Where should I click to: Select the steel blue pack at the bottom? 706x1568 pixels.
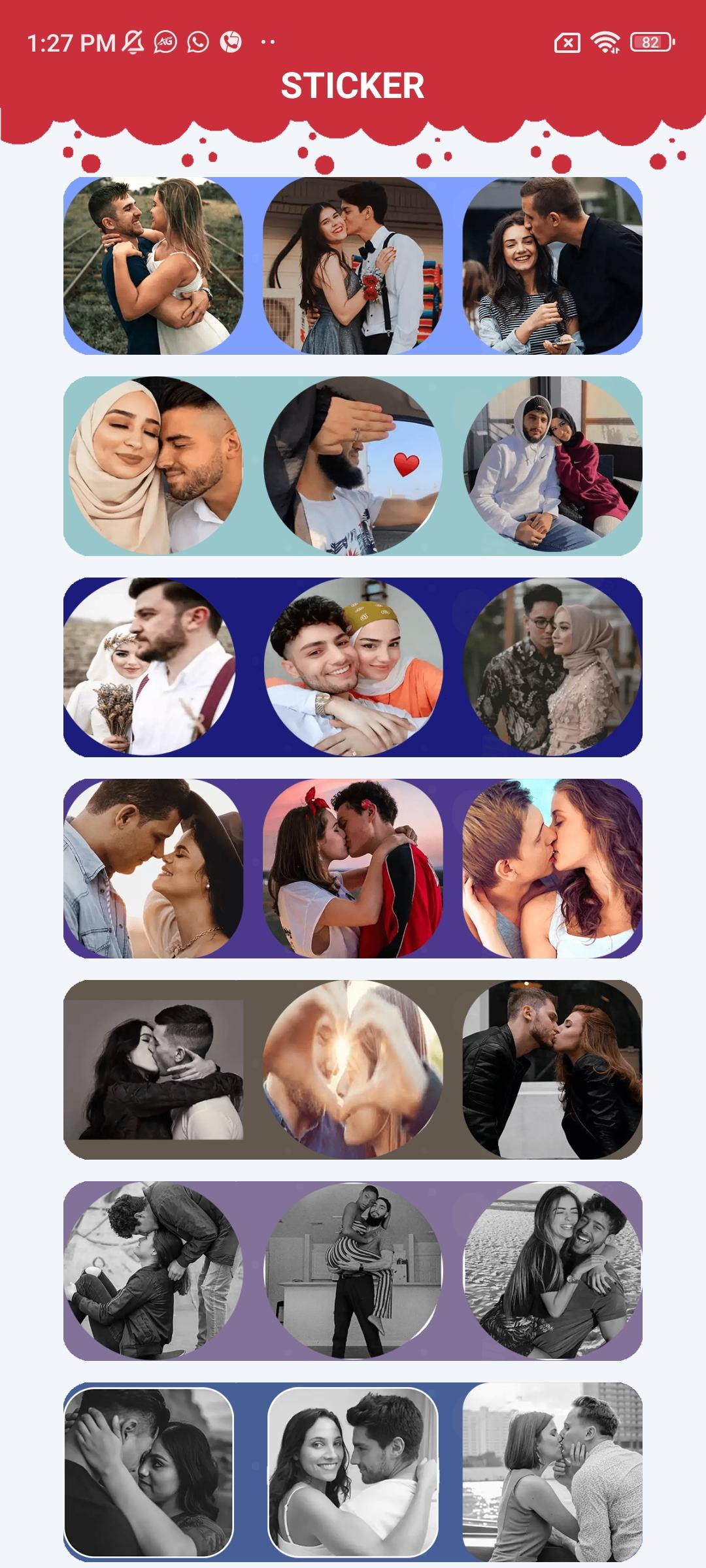pos(353,1472)
